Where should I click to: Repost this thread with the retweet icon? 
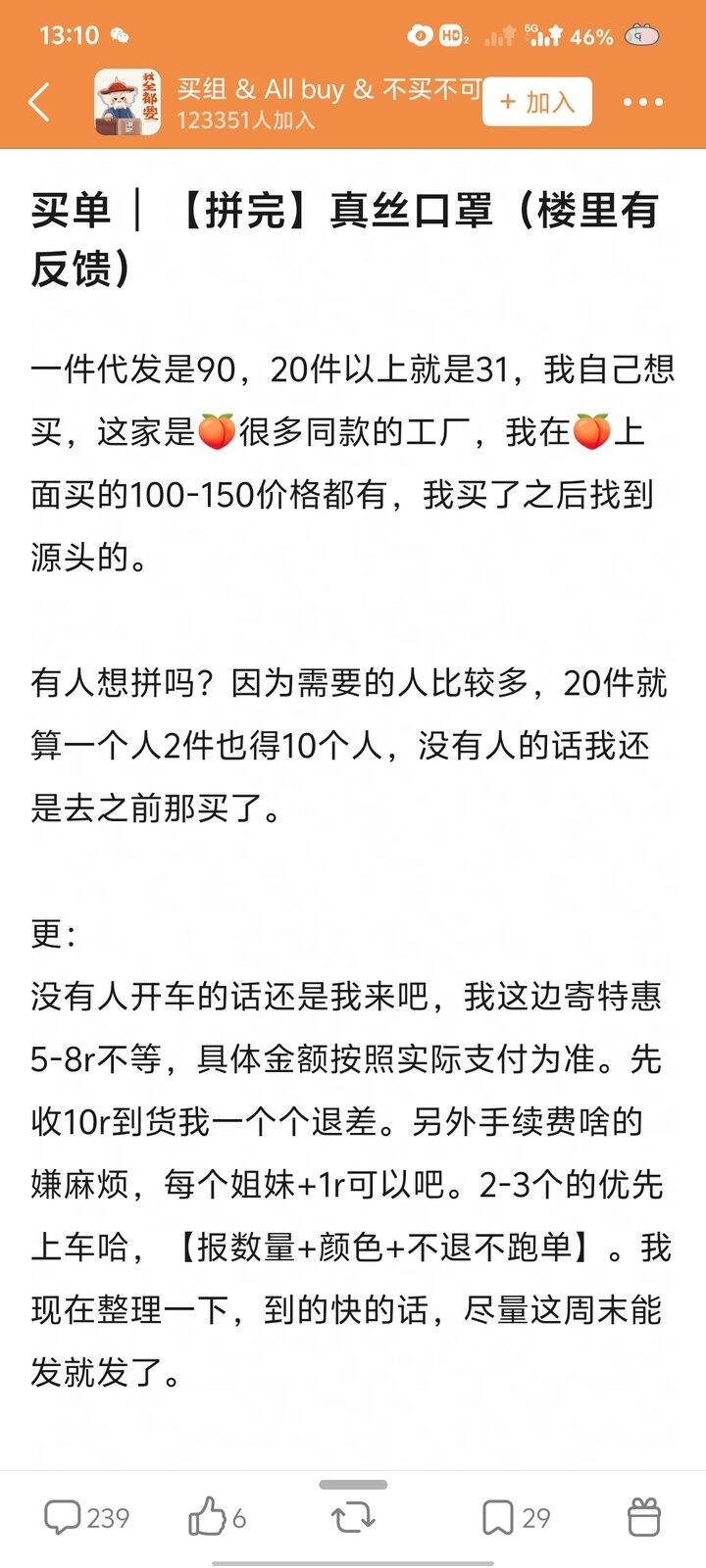pyautogui.click(x=353, y=1517)
